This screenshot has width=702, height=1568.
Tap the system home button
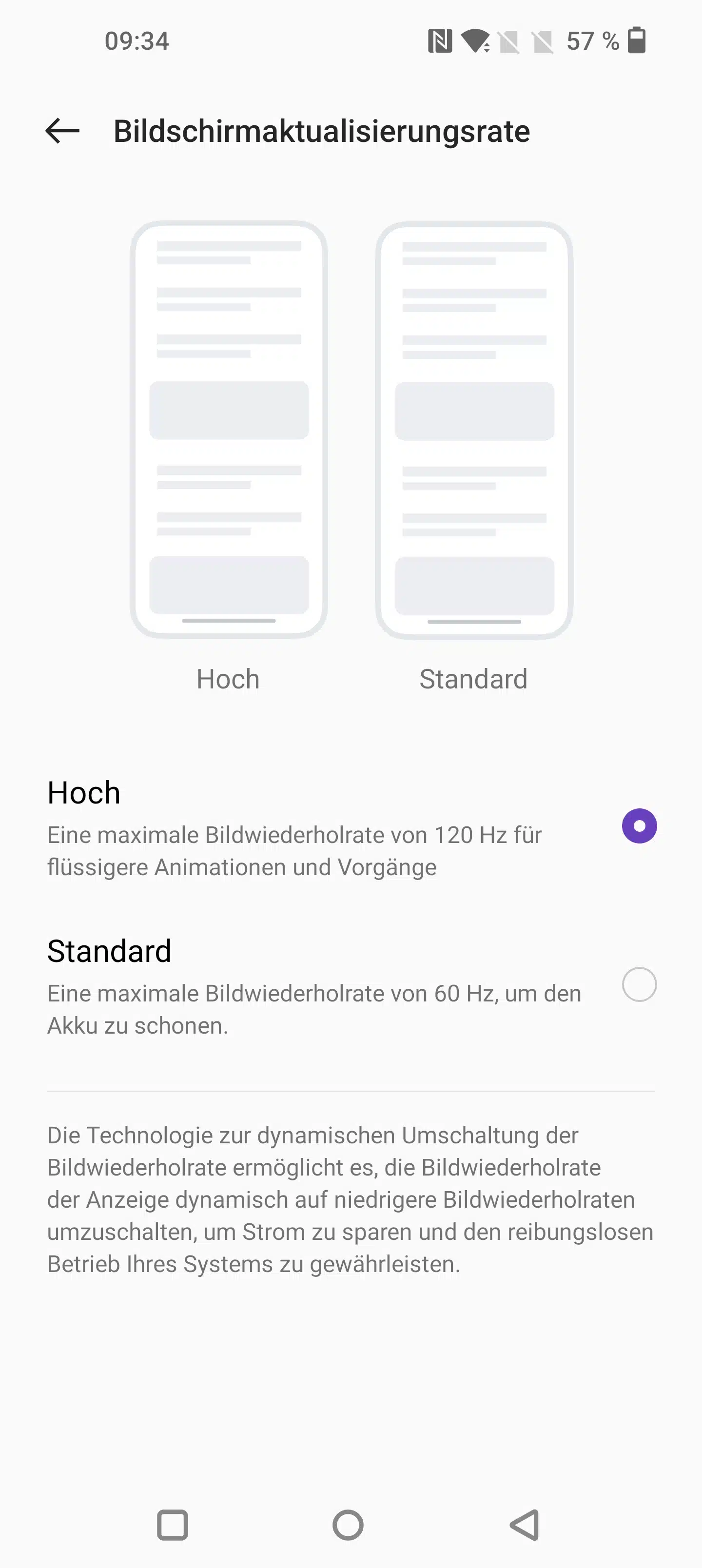348,1525
